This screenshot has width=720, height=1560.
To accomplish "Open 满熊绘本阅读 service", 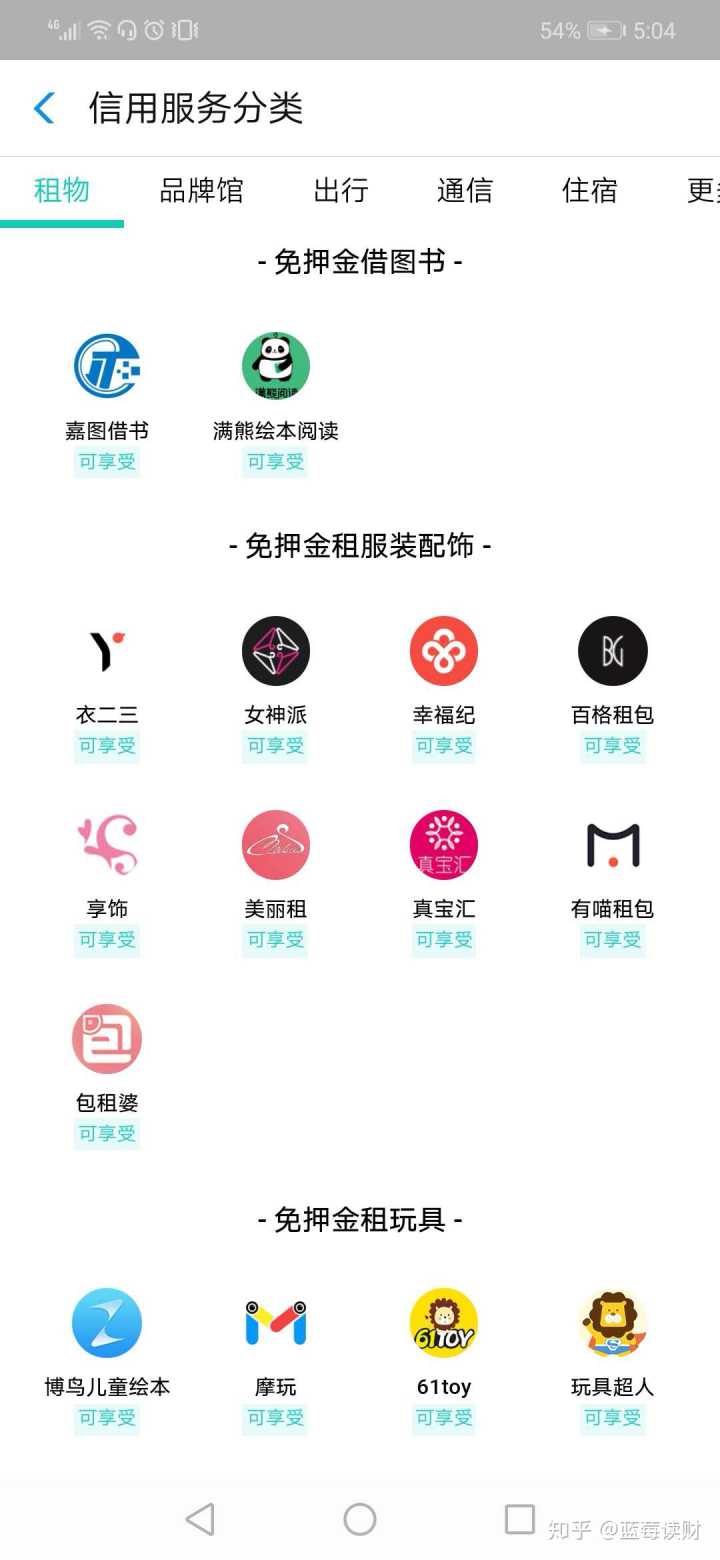I will click(x=275, y=367).
